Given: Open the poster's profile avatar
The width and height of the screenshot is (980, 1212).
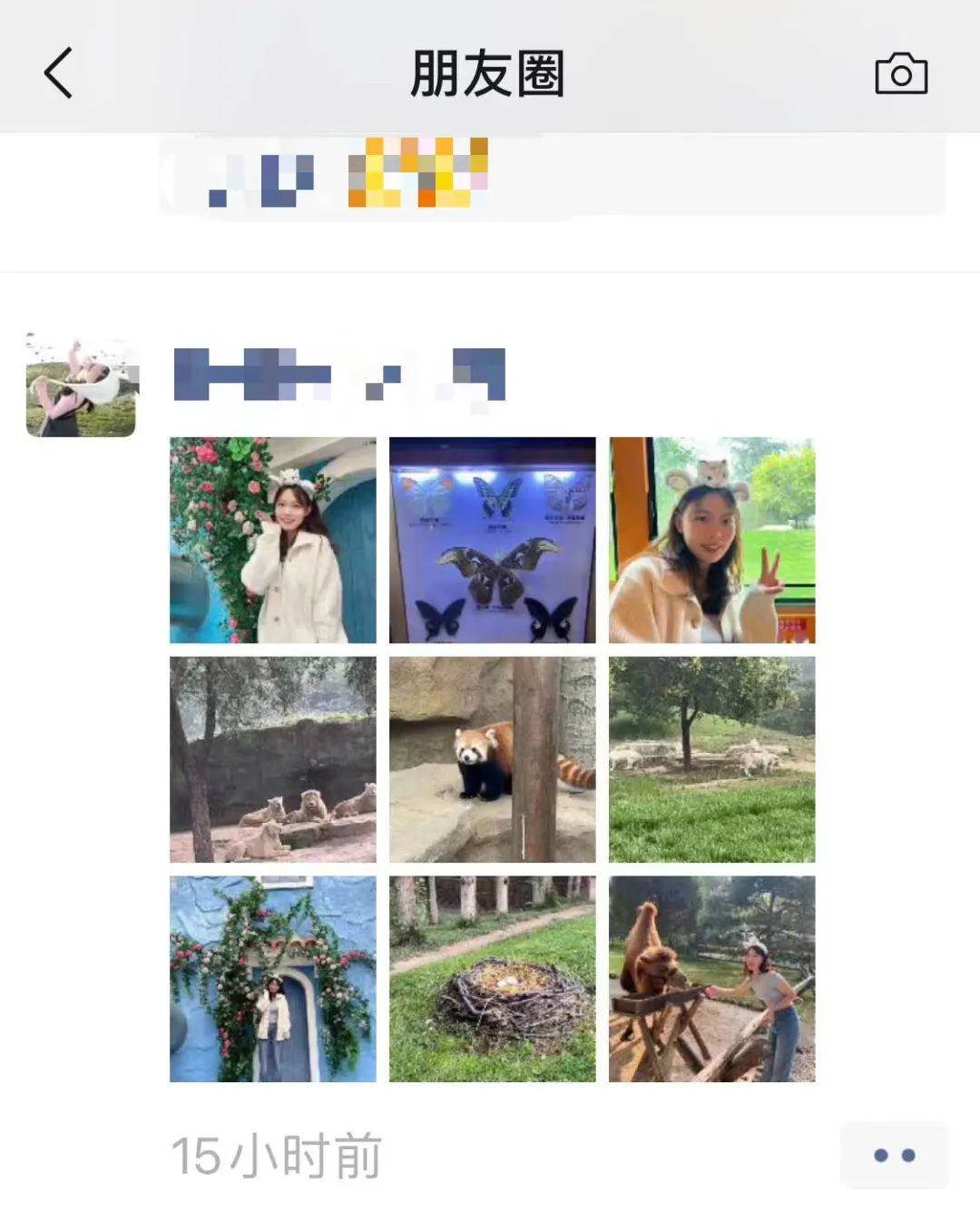Looking at the screenshot, I should [82, 386].
